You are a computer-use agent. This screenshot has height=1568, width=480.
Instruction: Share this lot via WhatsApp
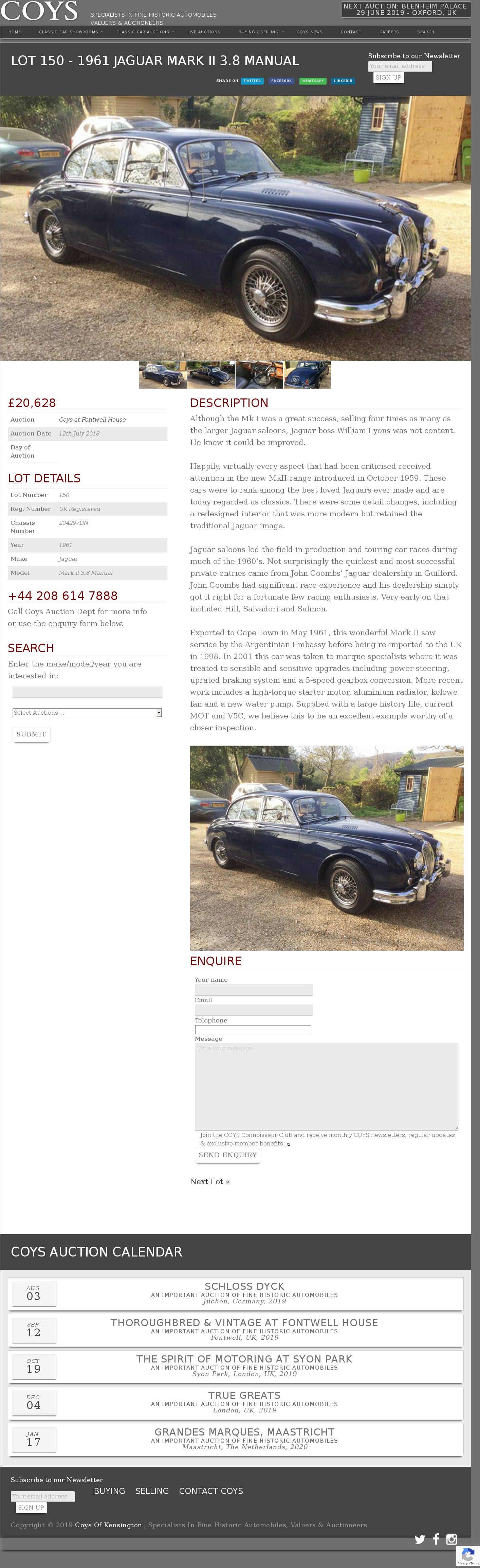pyautogui.click(x=313, y=81)
